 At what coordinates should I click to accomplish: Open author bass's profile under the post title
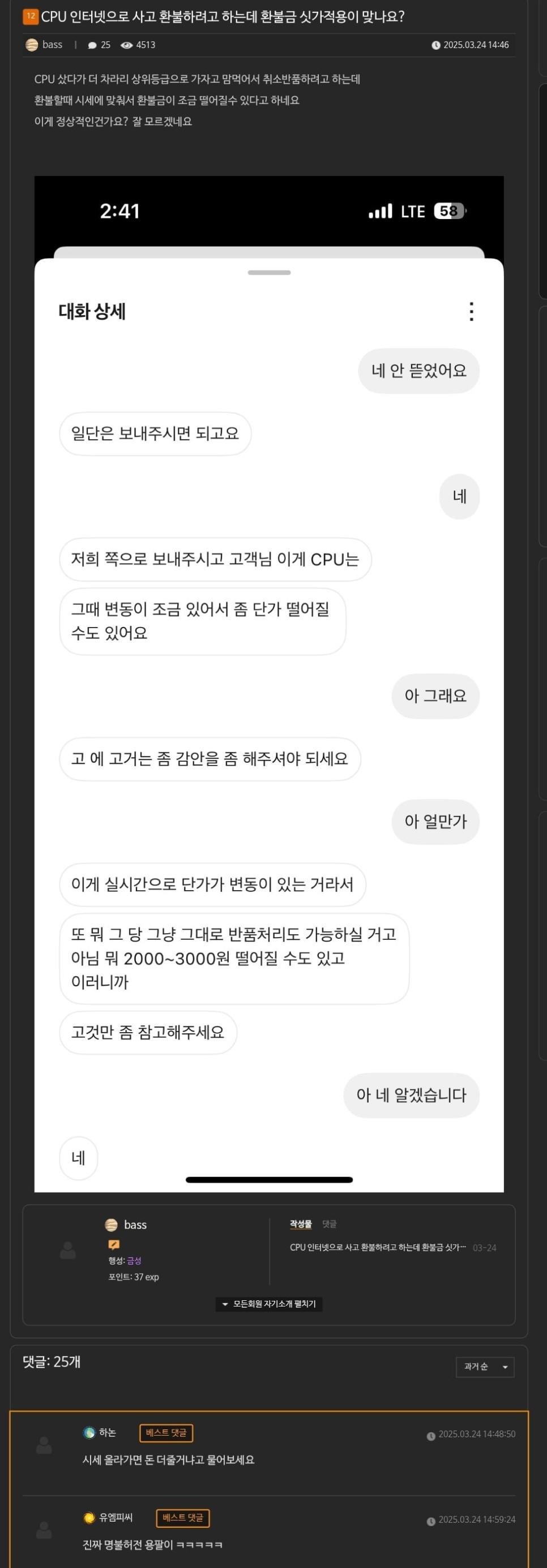(x=52, y=45)
